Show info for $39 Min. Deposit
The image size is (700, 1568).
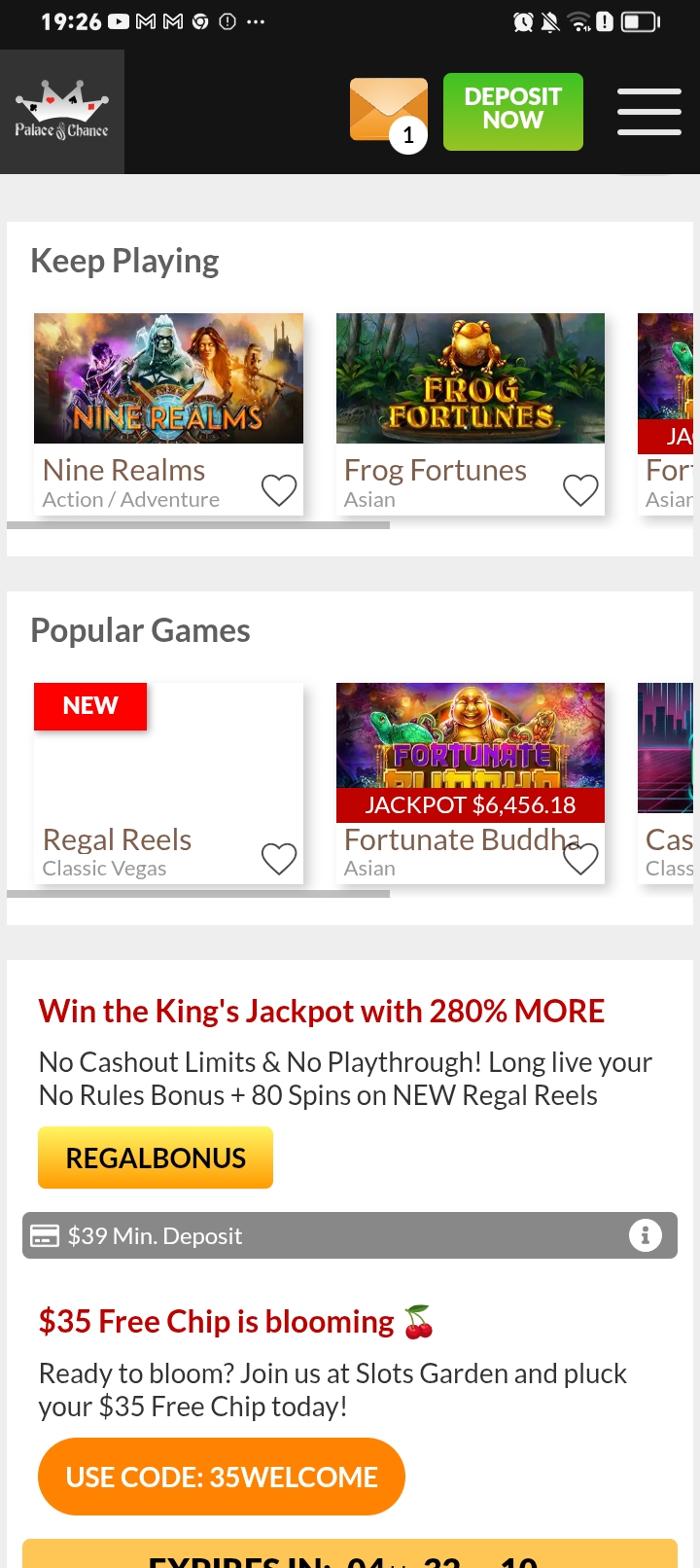point(645,1235)
